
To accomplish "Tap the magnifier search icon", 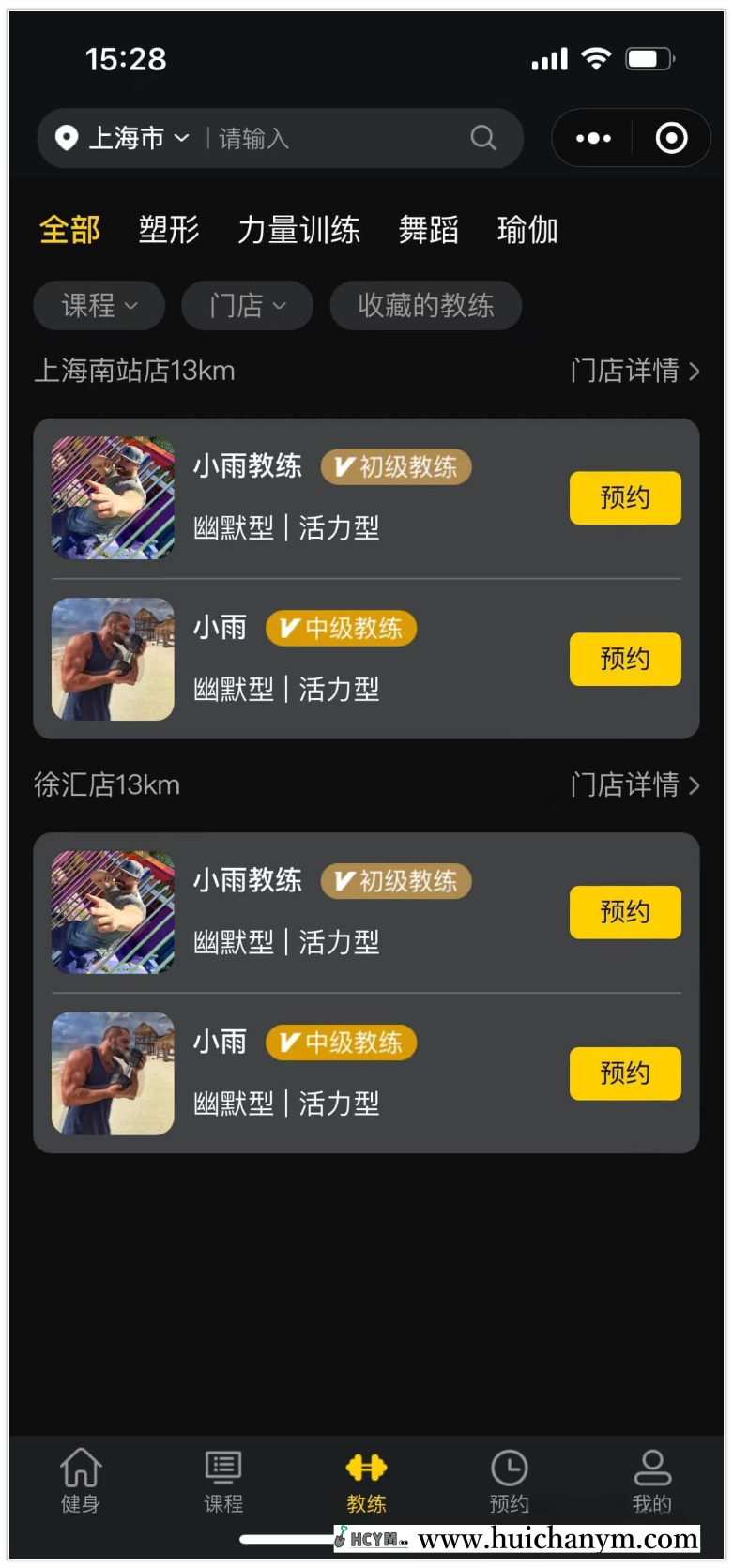I will [483, 138].
